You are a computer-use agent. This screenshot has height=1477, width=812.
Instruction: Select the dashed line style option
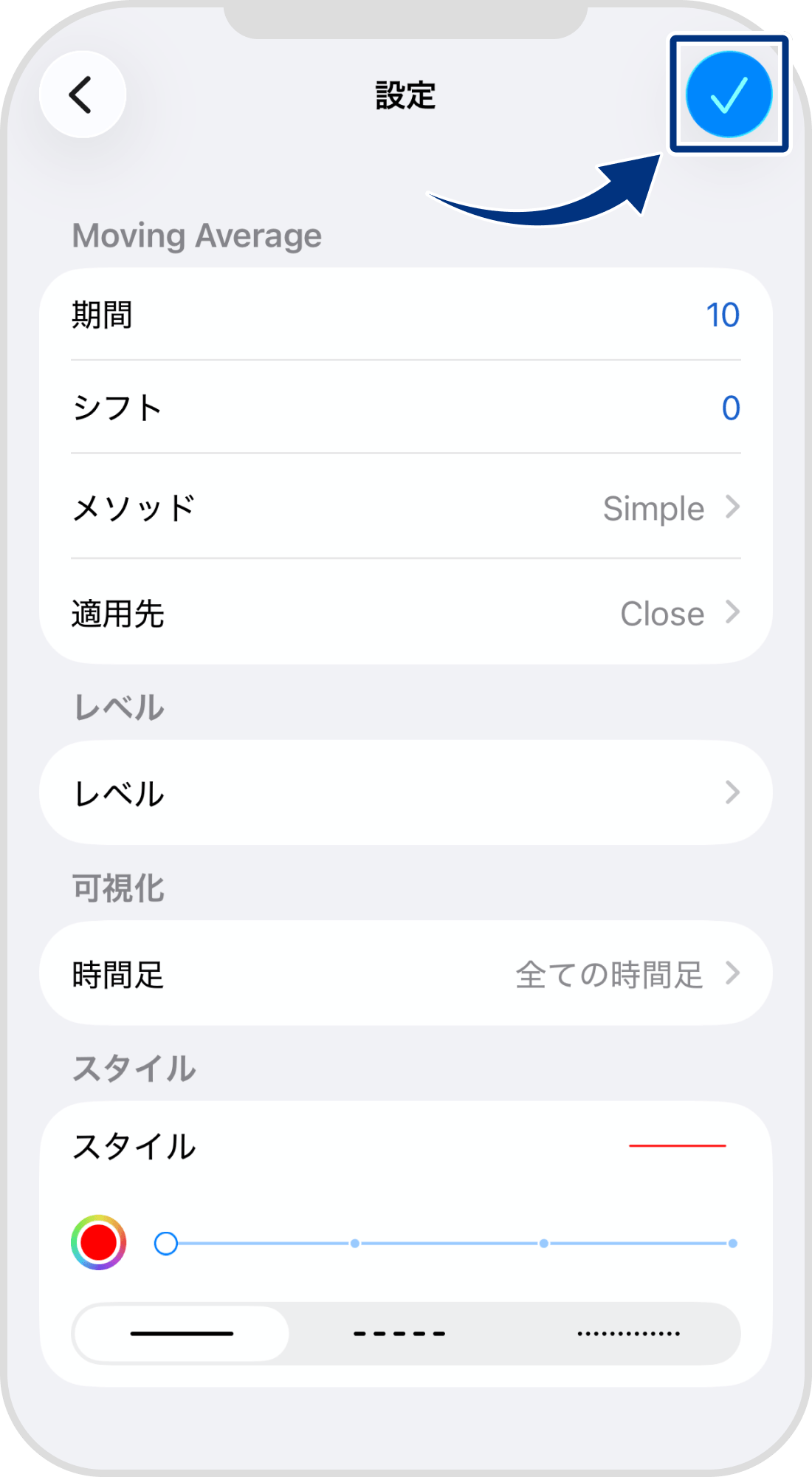tap(401, 1332)
